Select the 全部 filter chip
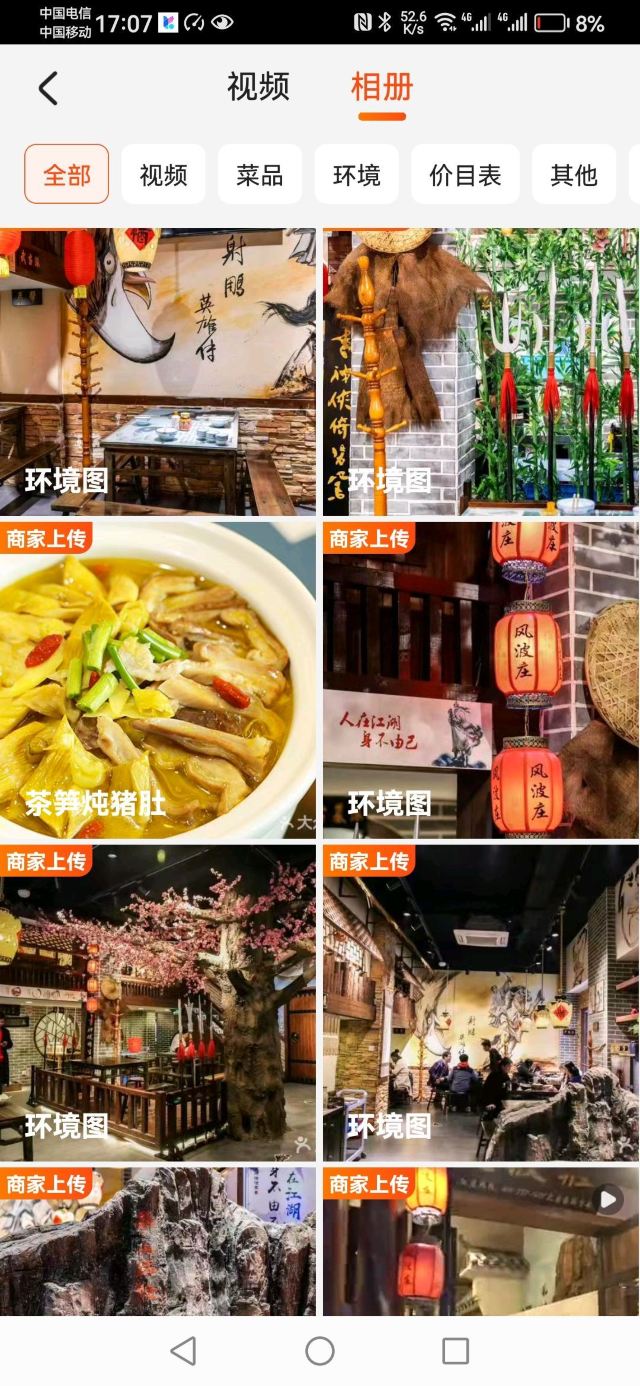This screenshot has width=640, height=1386. click(x=66, y=175)
